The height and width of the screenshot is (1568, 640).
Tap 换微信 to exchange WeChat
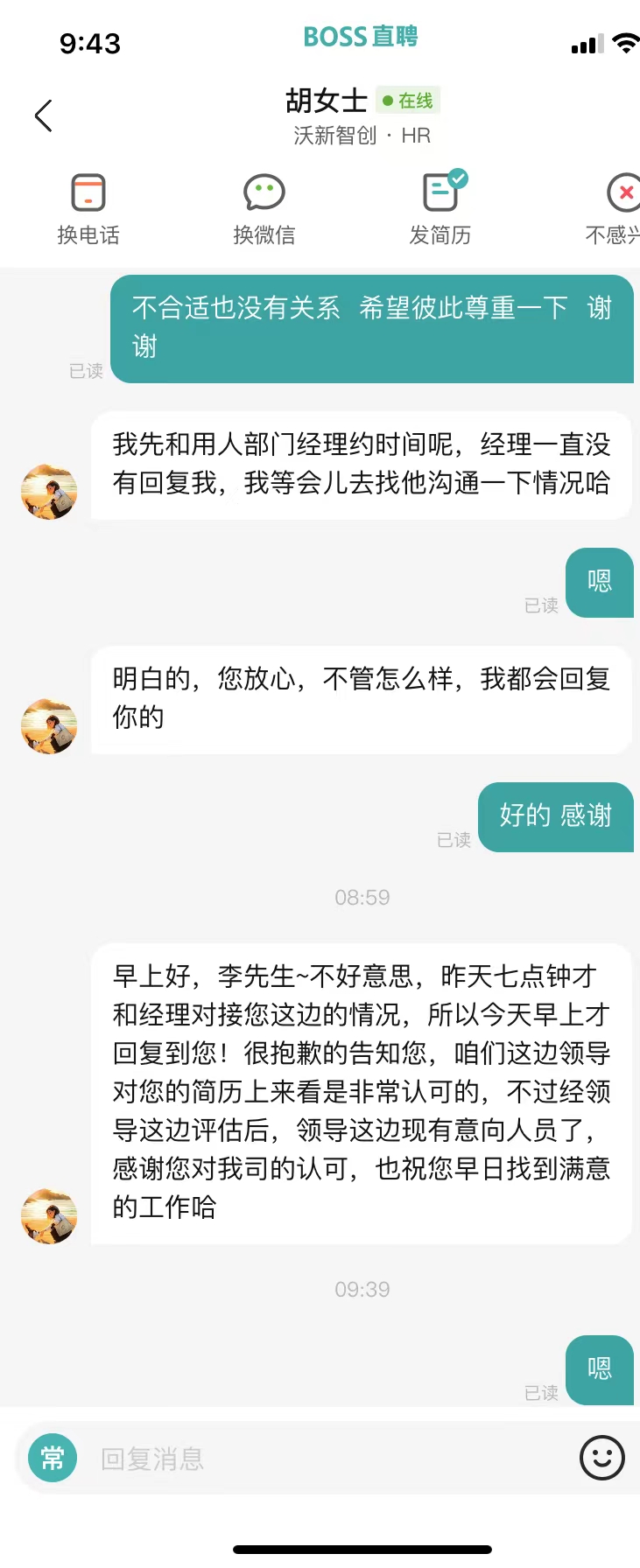tap(264, 209)
